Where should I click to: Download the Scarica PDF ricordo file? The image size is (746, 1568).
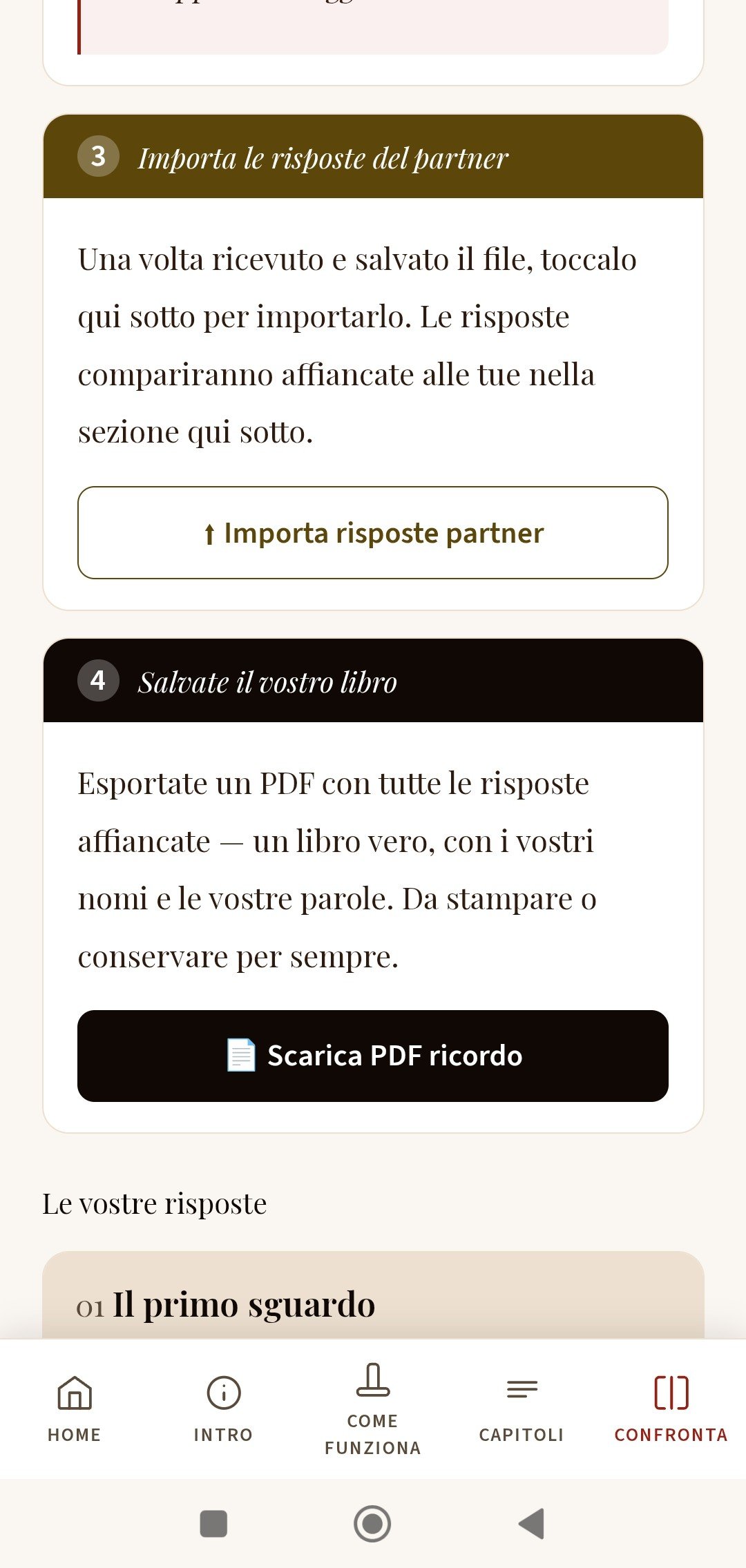pos(373,1056)
